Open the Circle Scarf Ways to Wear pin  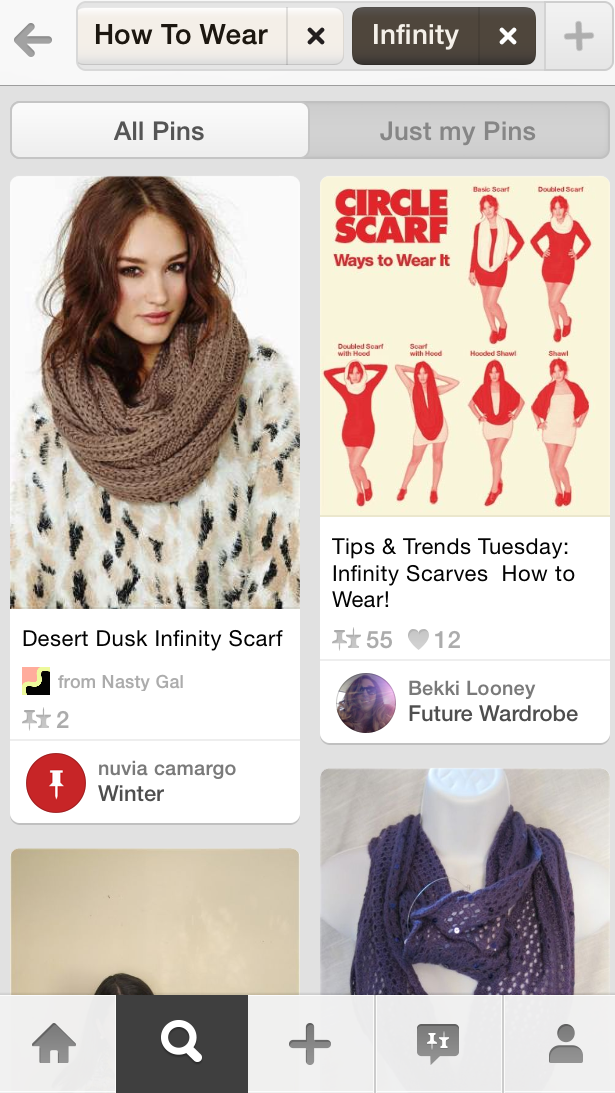pos(464,346)
